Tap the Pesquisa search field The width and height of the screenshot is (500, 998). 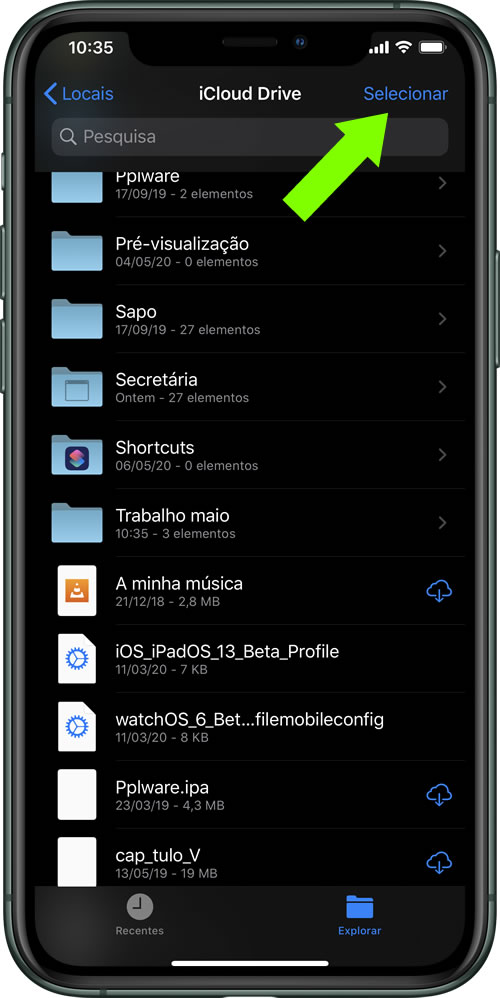[249, 137]
